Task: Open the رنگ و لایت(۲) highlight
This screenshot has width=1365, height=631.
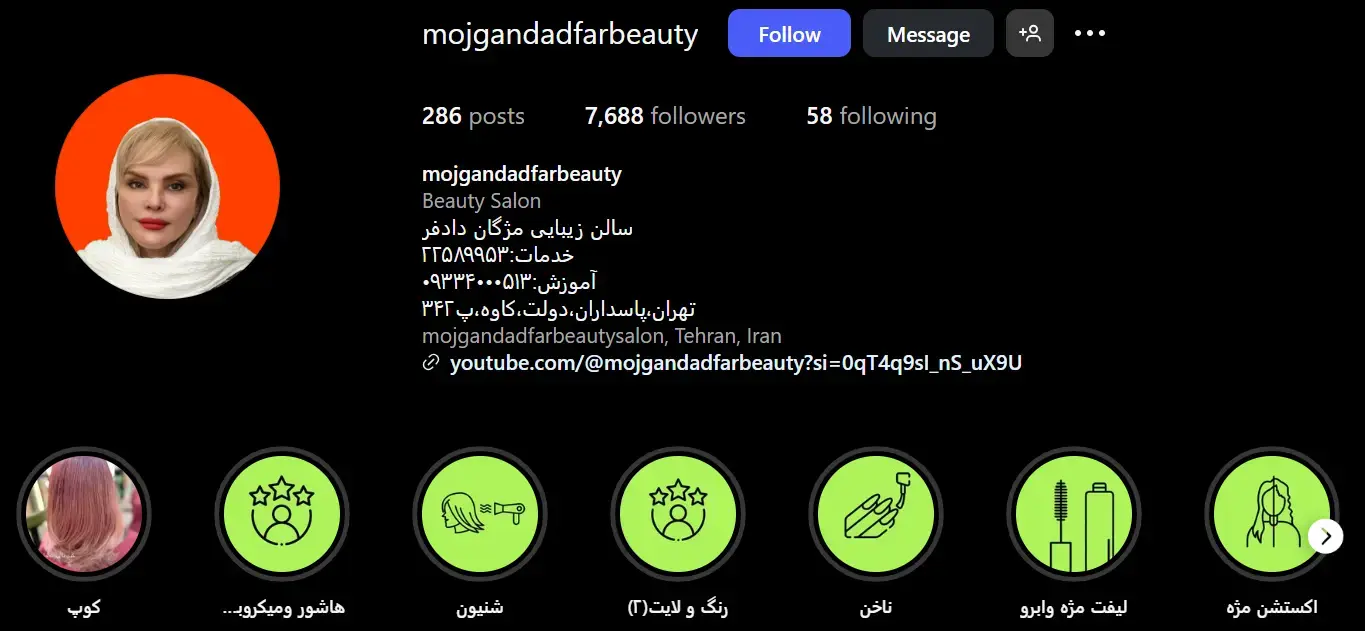Action: 678,514
